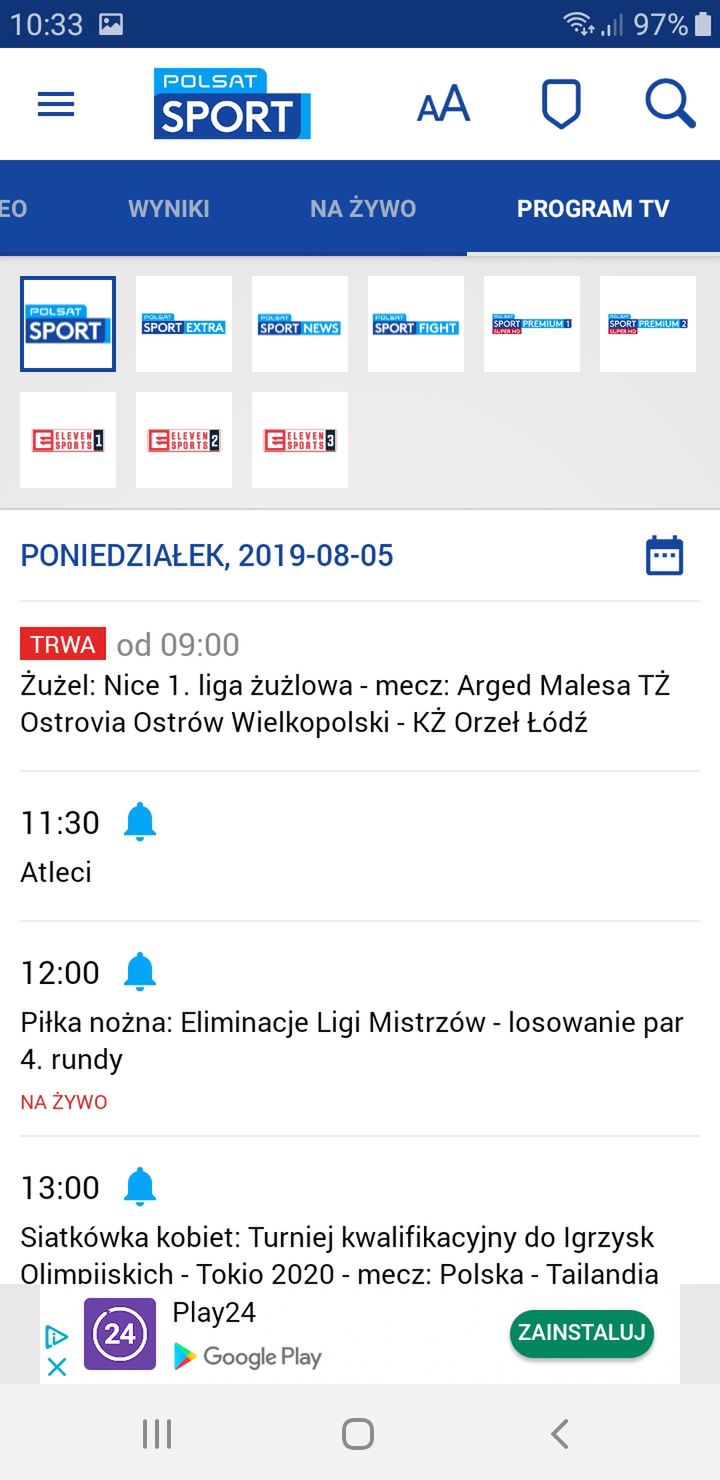Select the Polsat Sport Extra channel

click(x=184, y=324)
